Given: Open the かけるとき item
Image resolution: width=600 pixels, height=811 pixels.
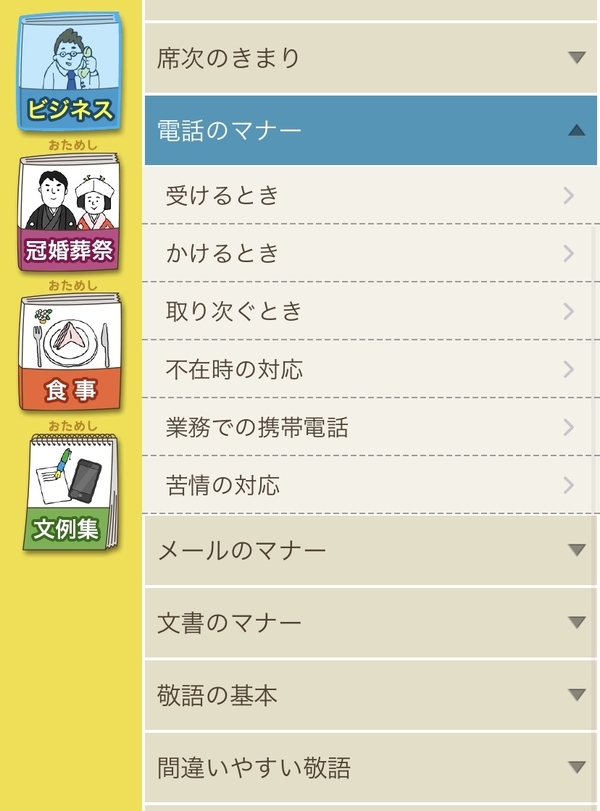Looking at the screenshot, I should coord(370,253).
